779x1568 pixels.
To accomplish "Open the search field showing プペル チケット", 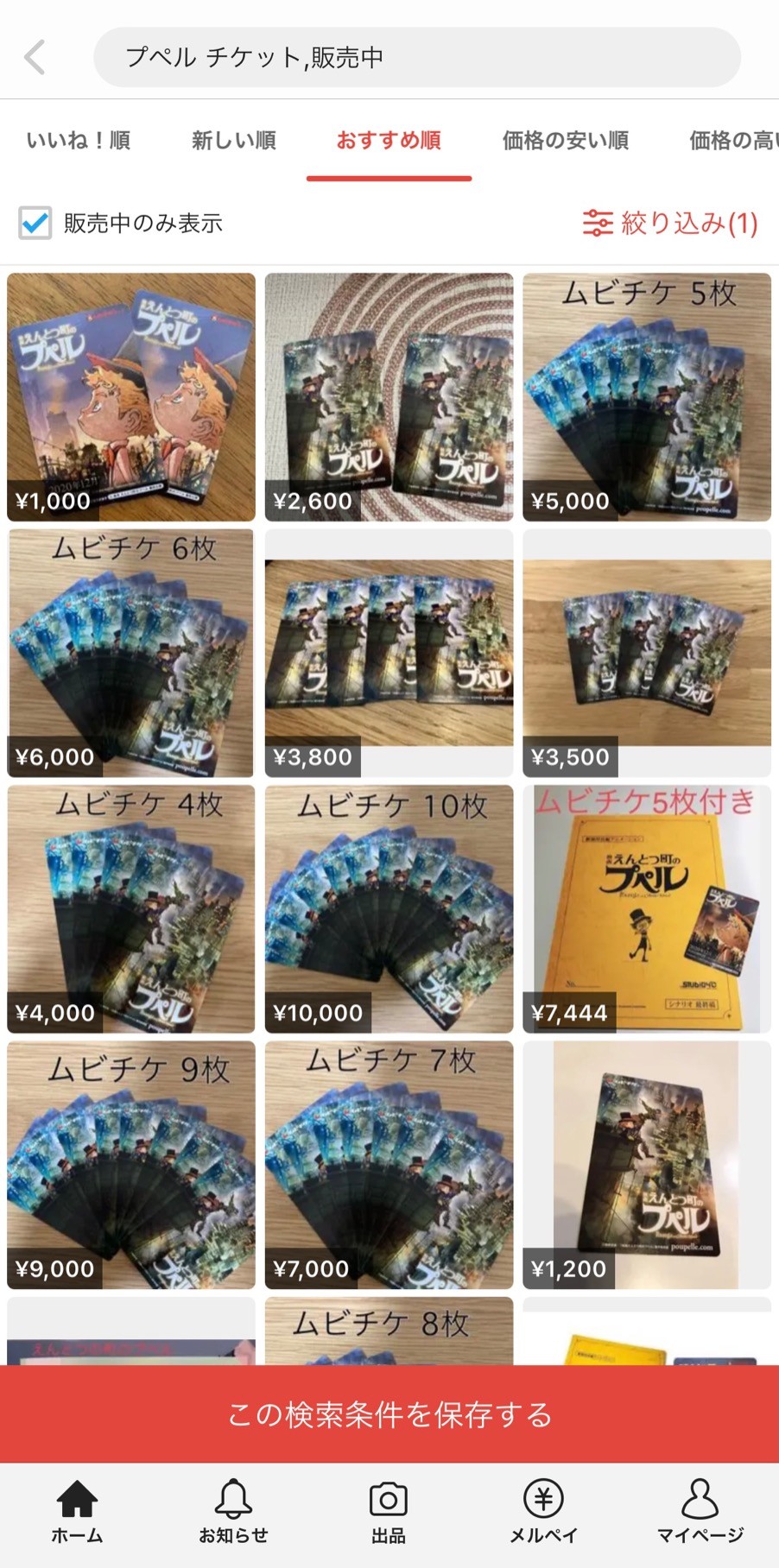I will pos(416,57).
